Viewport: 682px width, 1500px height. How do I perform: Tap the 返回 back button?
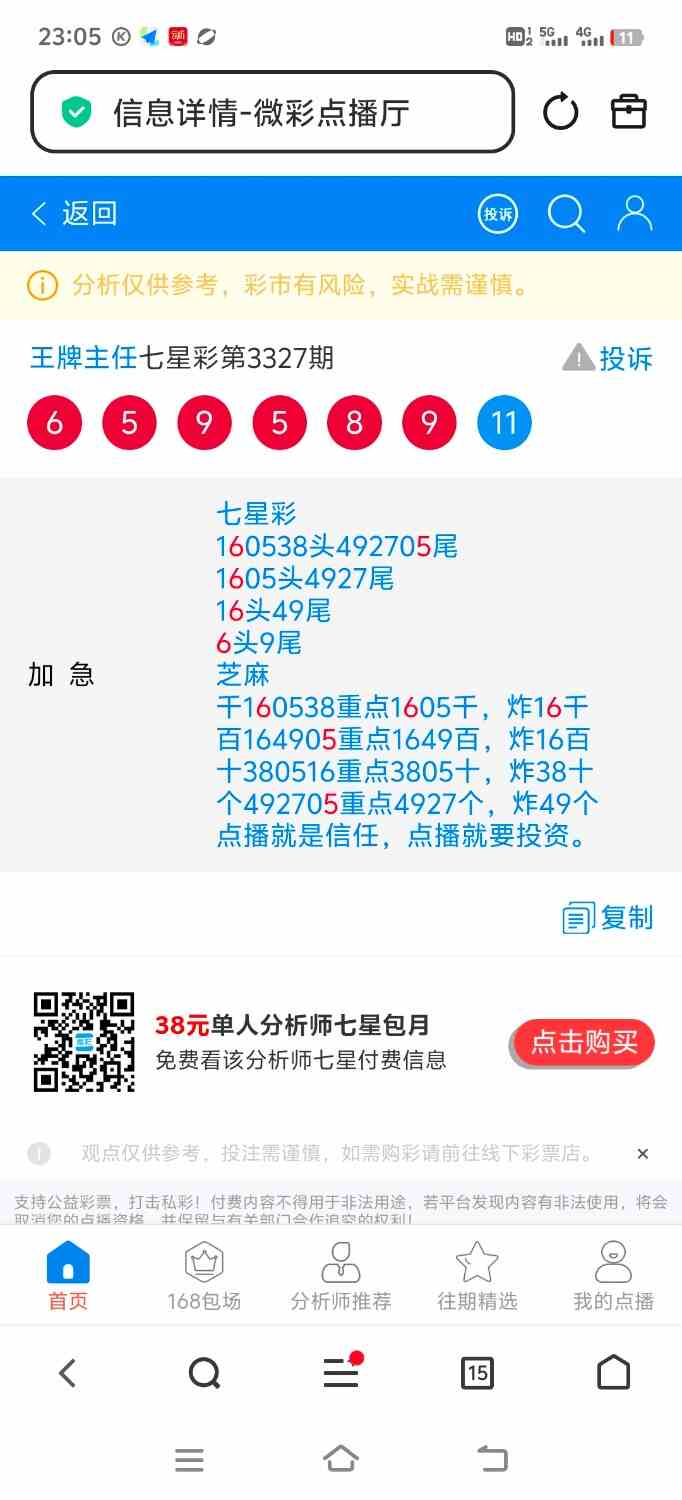(75, 213)
